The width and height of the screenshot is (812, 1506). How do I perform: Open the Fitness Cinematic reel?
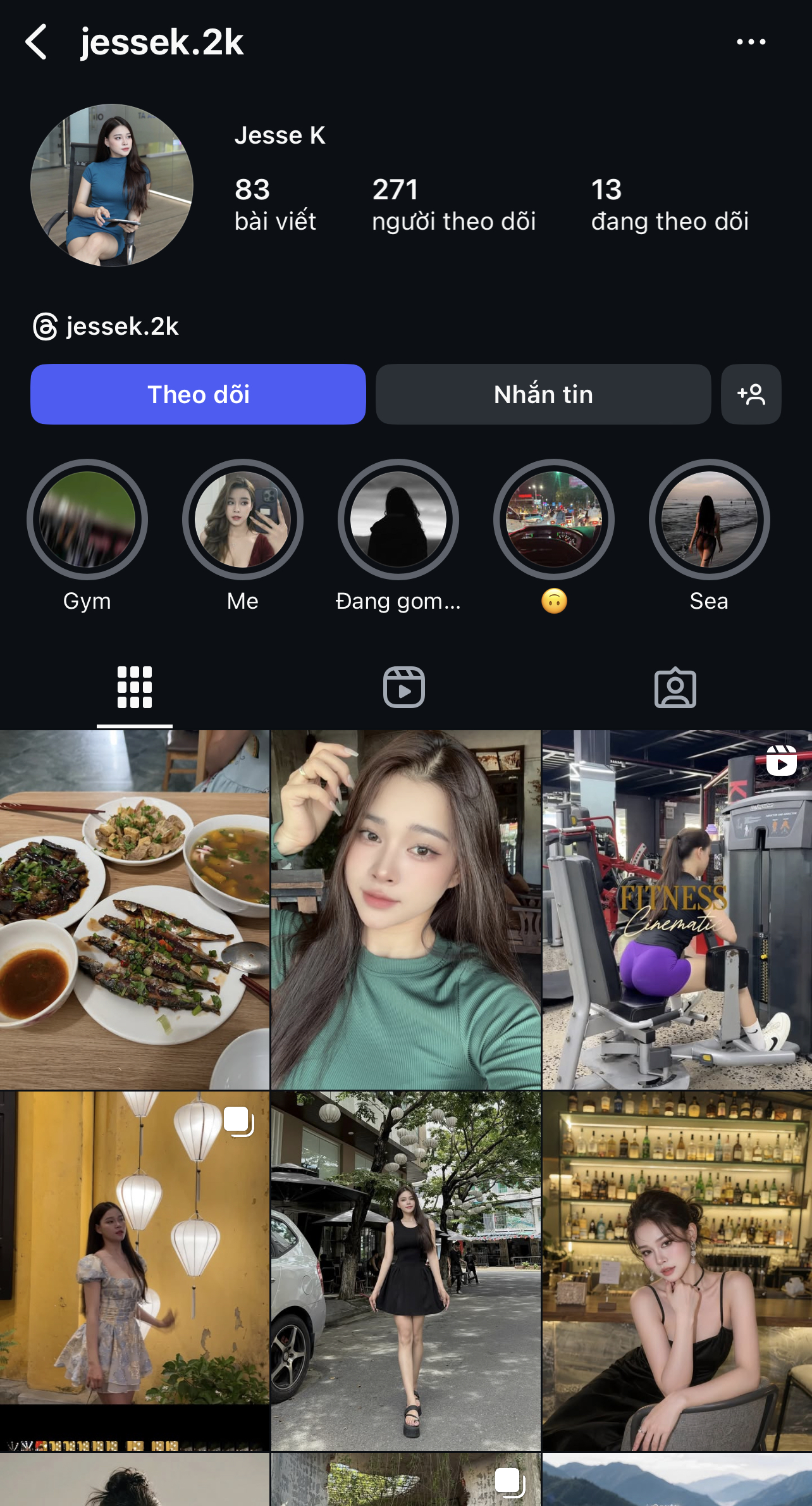tap(677, 910)
